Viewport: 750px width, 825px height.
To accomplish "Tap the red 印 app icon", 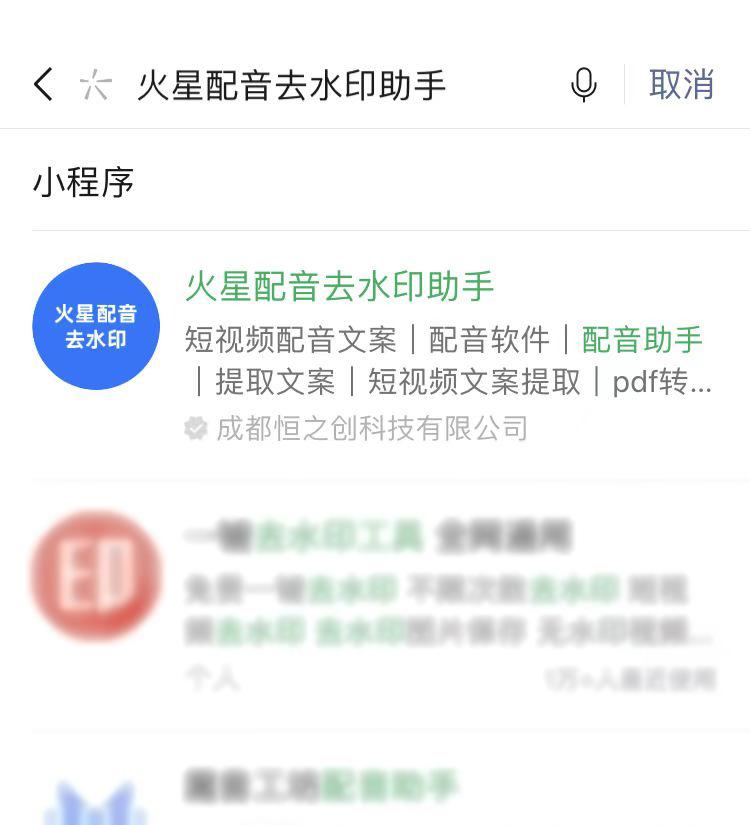I will (95, 578).
